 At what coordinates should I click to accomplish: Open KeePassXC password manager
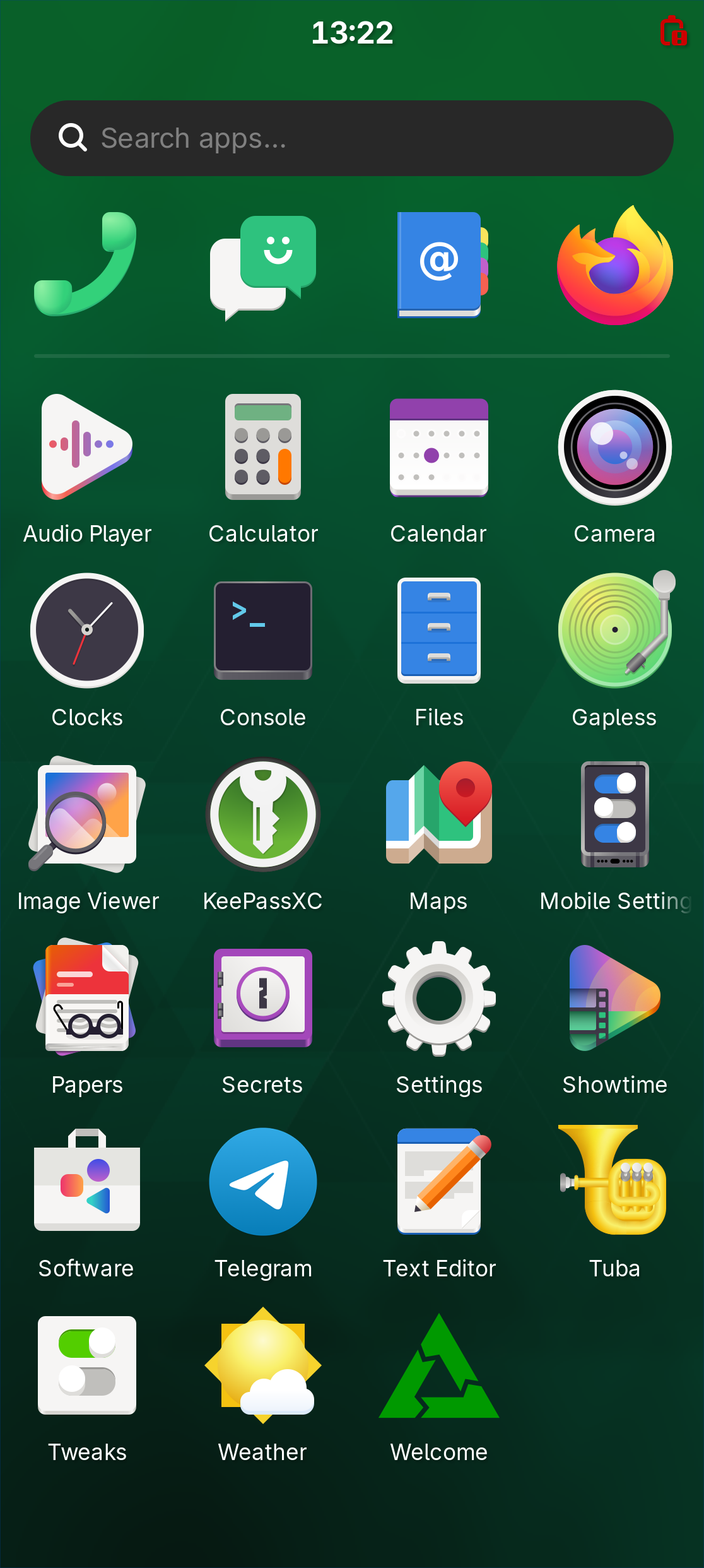[263, 814]
